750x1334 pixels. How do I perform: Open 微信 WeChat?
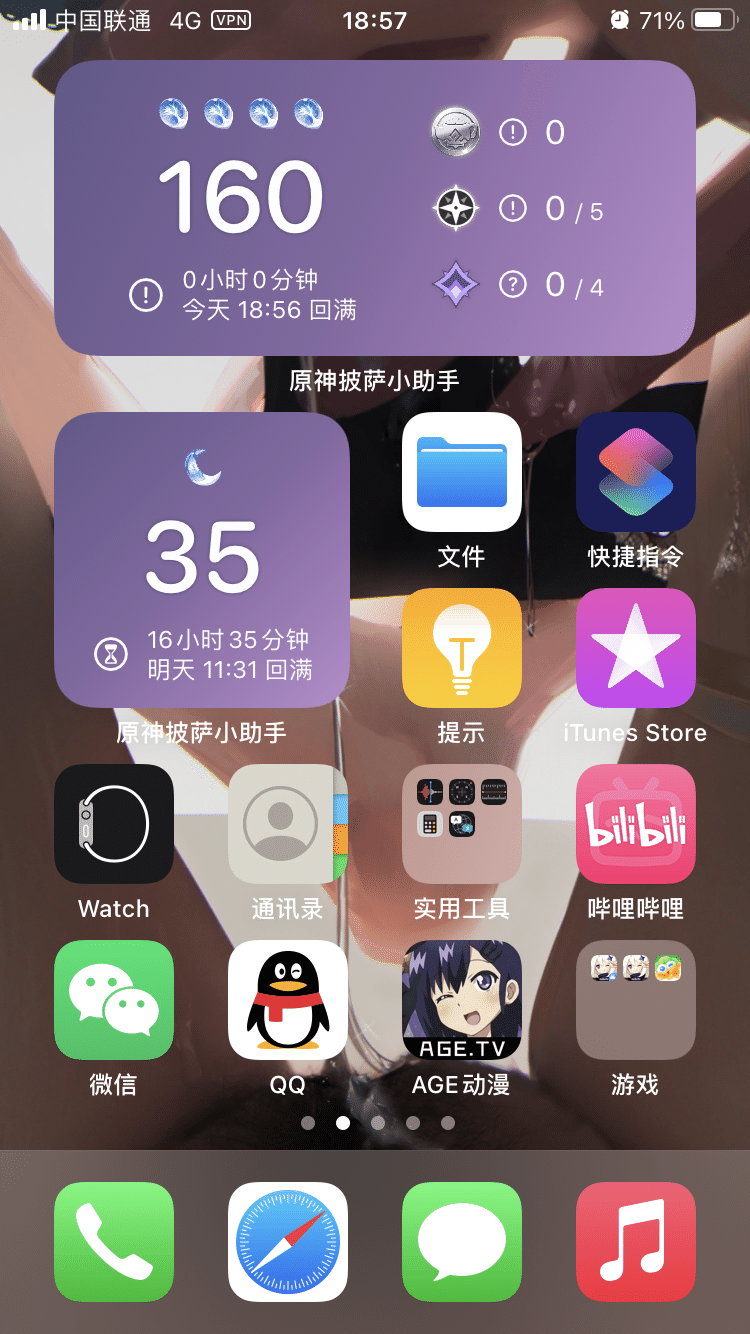114,1000
